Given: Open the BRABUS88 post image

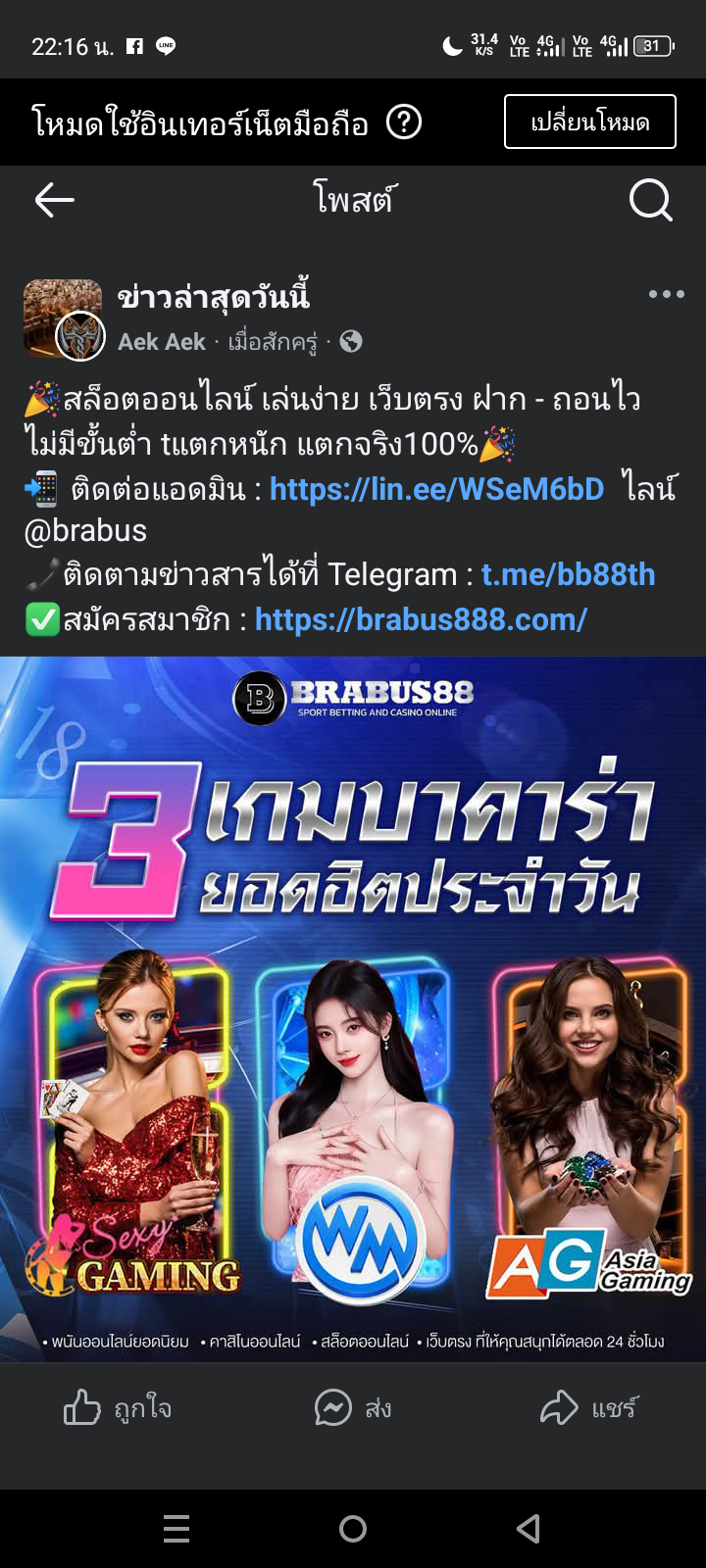Looking at the screenshot, I should (x=353, y=1009).
